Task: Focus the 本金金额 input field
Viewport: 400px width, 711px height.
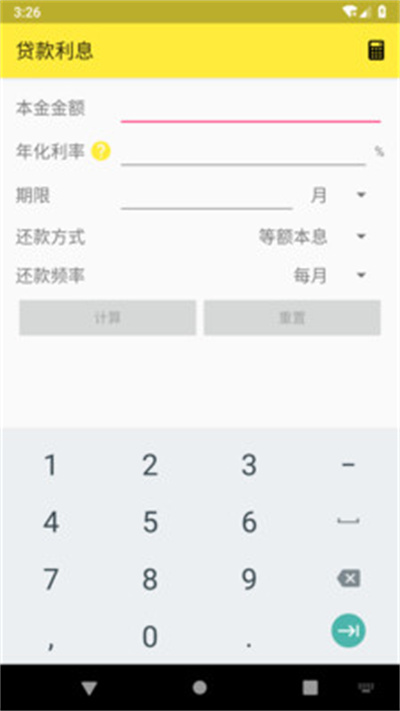Action: 250,109
